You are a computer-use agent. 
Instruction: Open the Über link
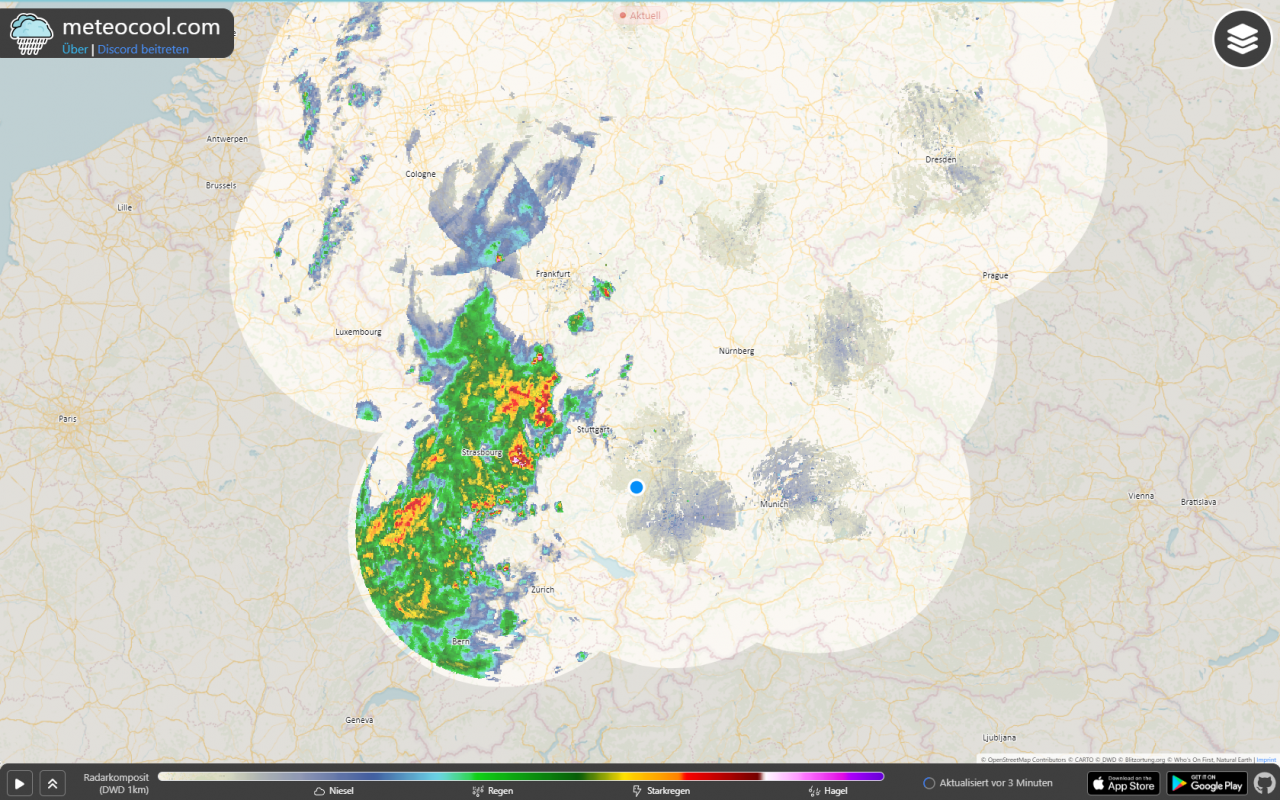75,49
